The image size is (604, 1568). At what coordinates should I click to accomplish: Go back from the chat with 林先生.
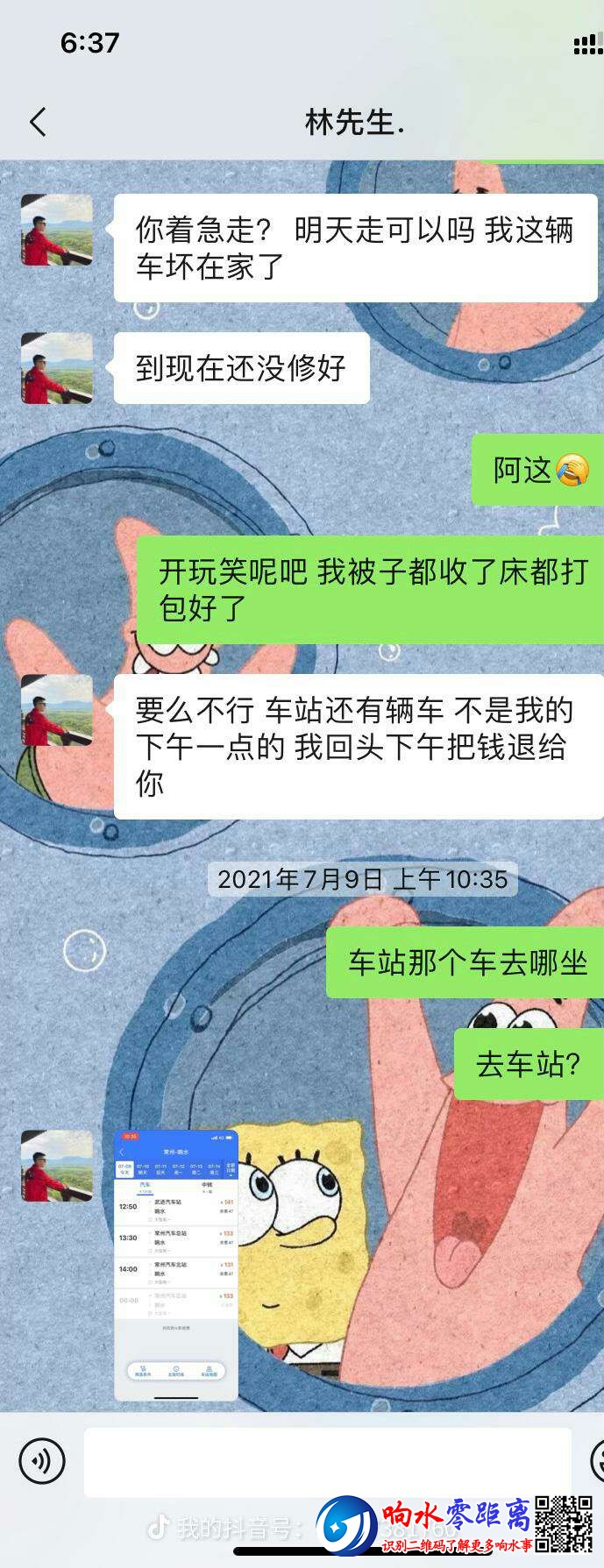point(38,122)
